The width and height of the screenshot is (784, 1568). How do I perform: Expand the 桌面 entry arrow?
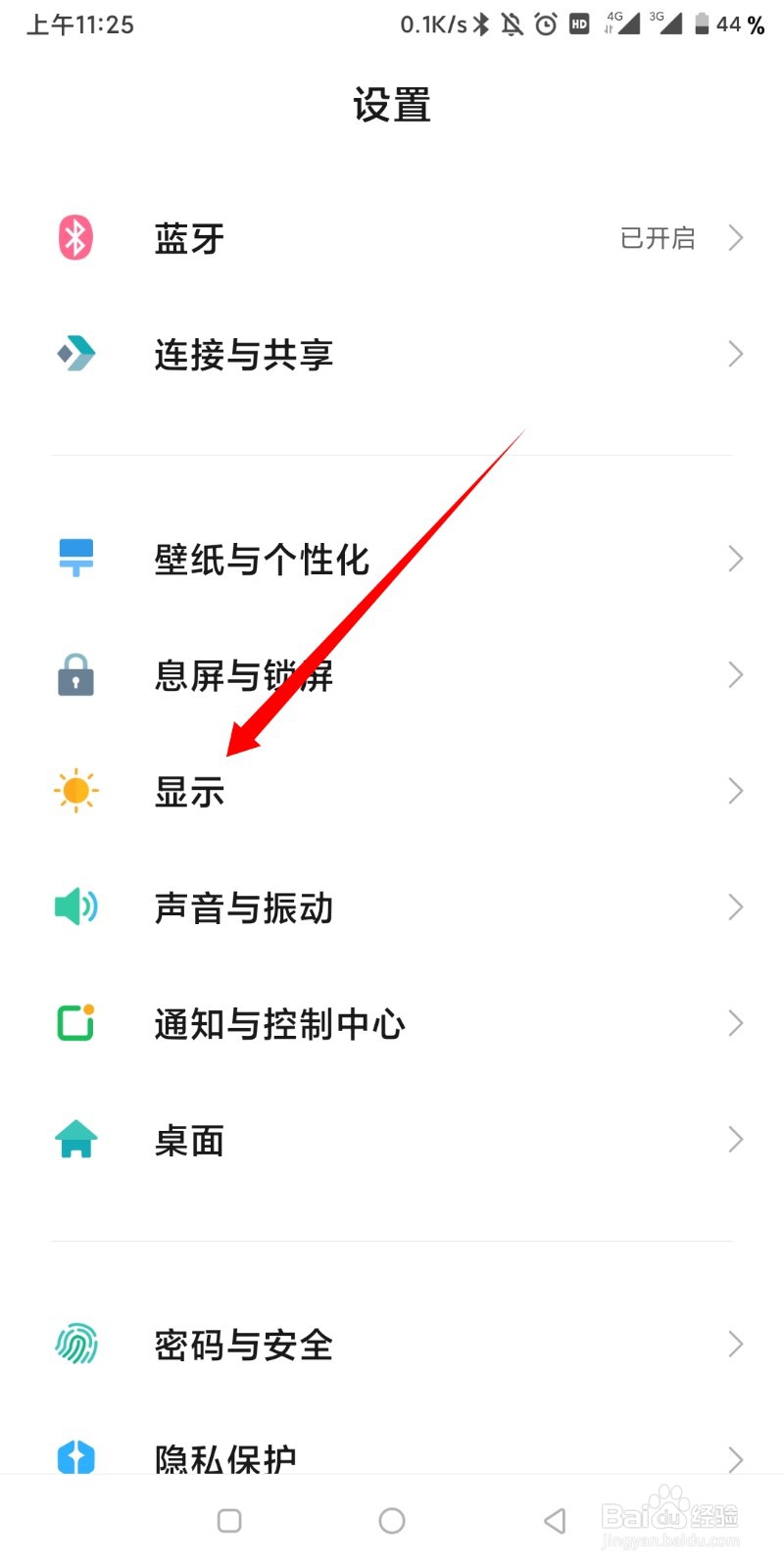(x=735, y=1139)
